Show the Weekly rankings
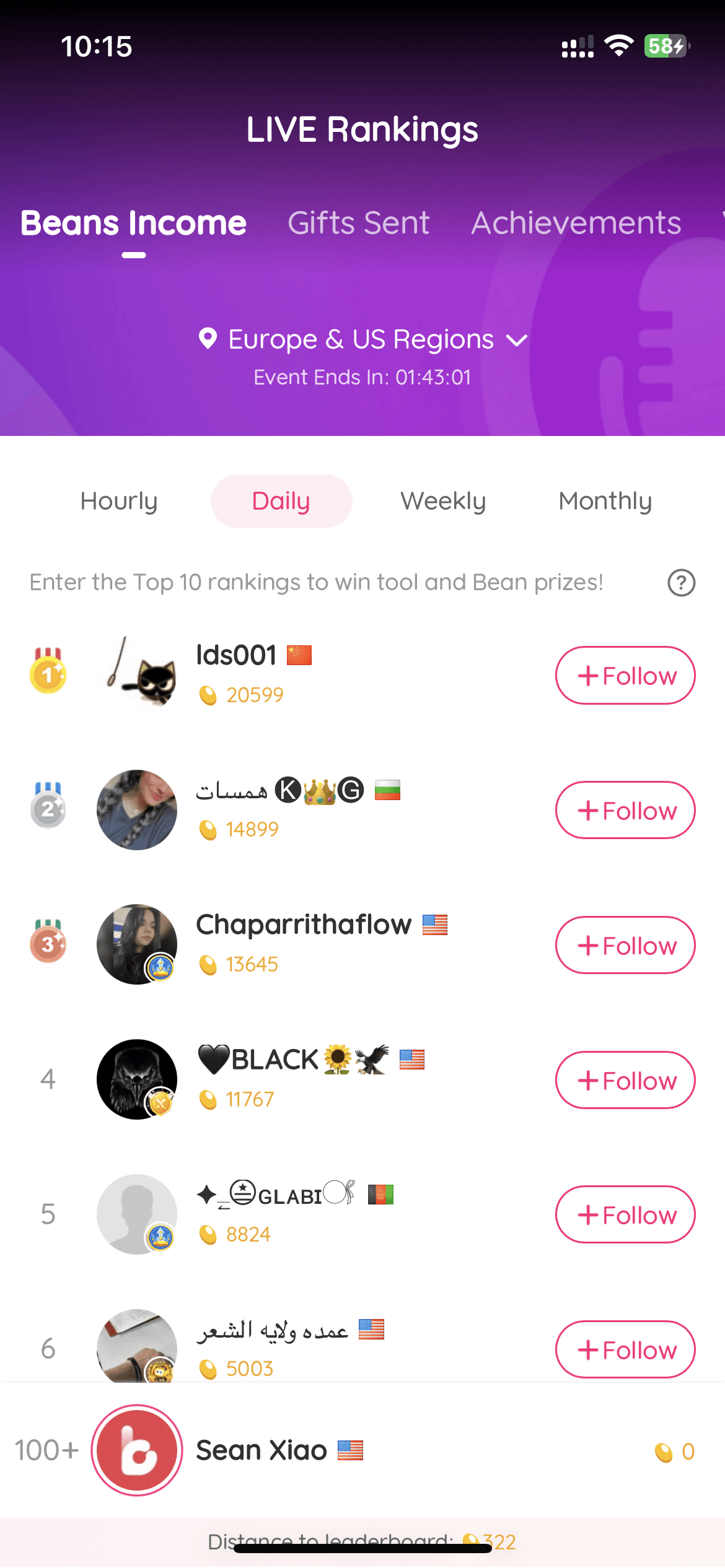This screenshot has height=1568, width=725. coord(444,501)
